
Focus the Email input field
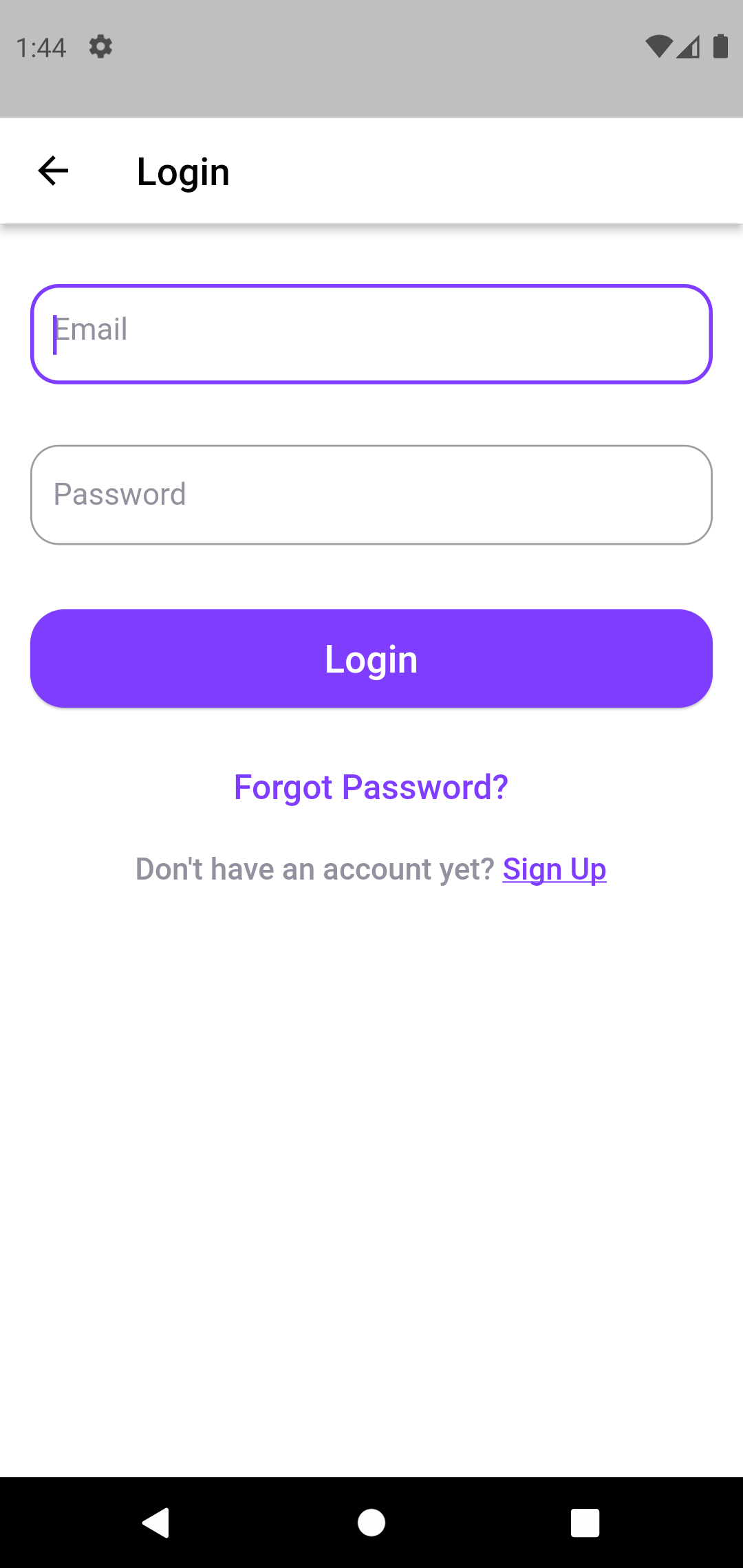tap(371, 334)
